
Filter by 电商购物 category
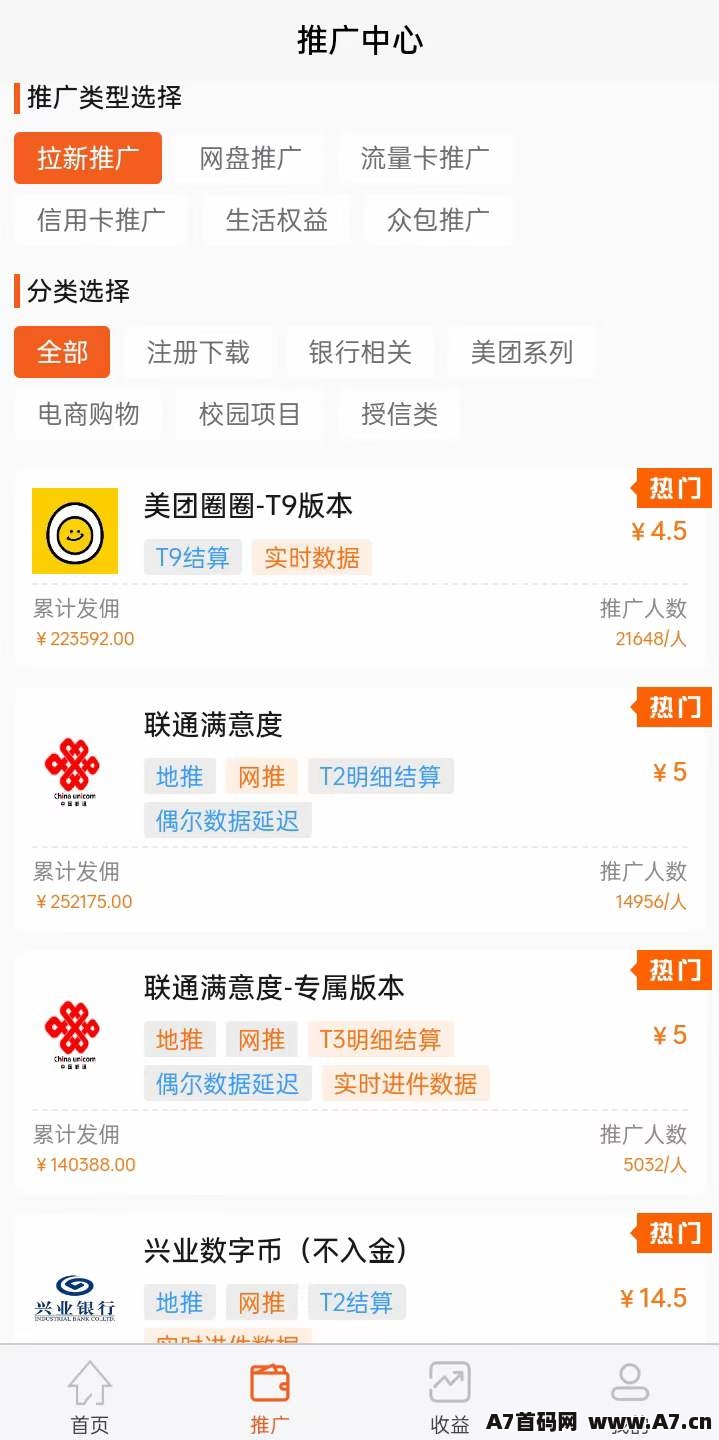88,414
